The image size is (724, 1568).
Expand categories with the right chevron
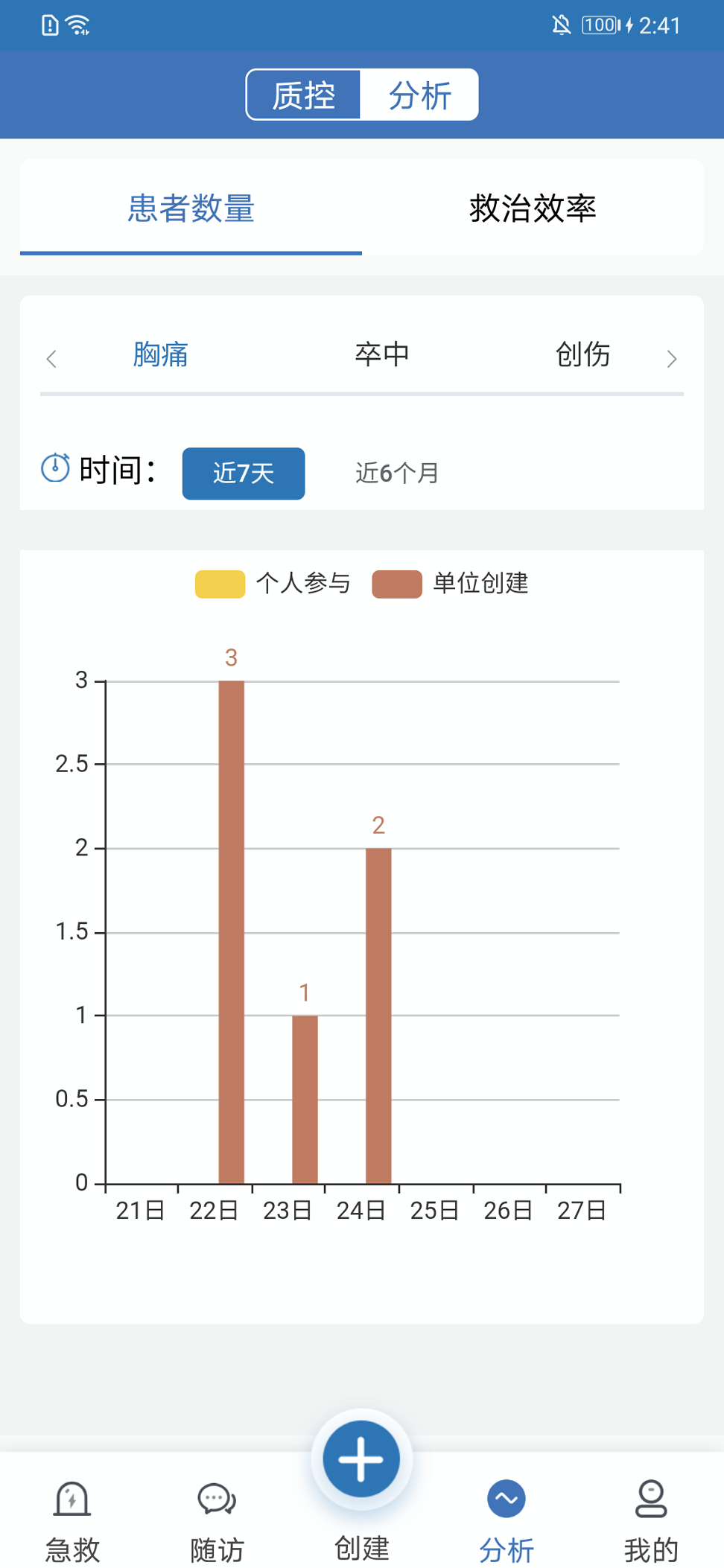[x=673, y=358]
